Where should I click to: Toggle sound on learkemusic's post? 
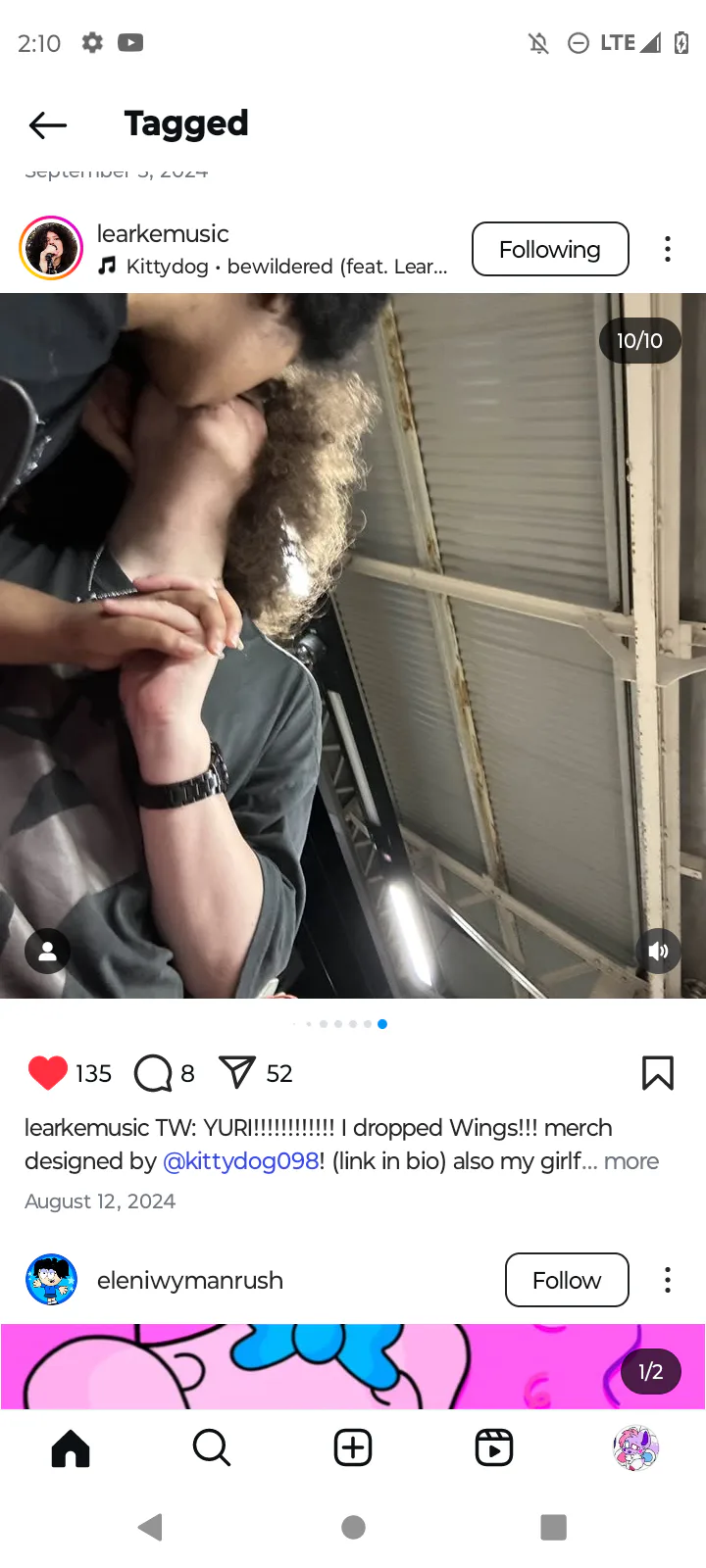point(658,951)
